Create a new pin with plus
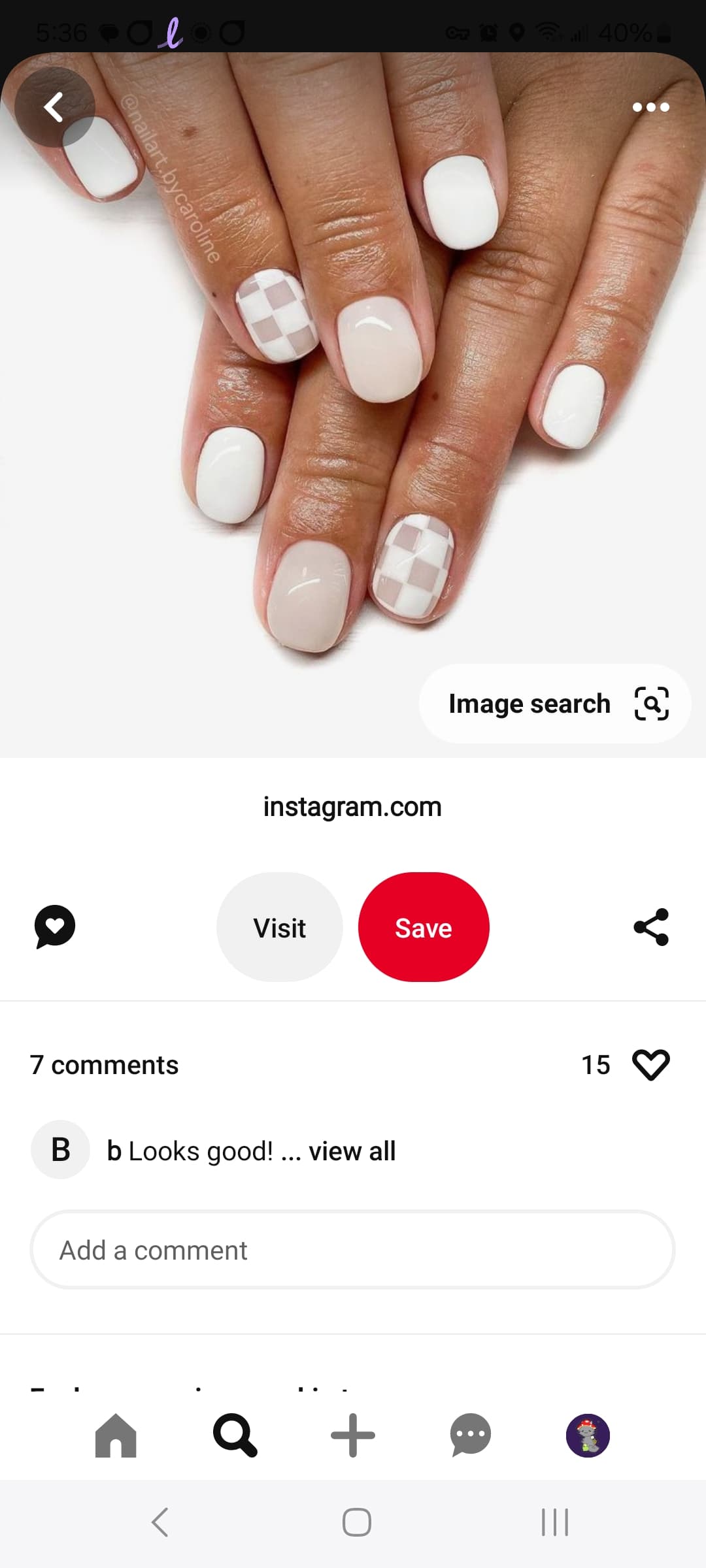Viewport: 706px width, 1568px height. coord(352,1435)
